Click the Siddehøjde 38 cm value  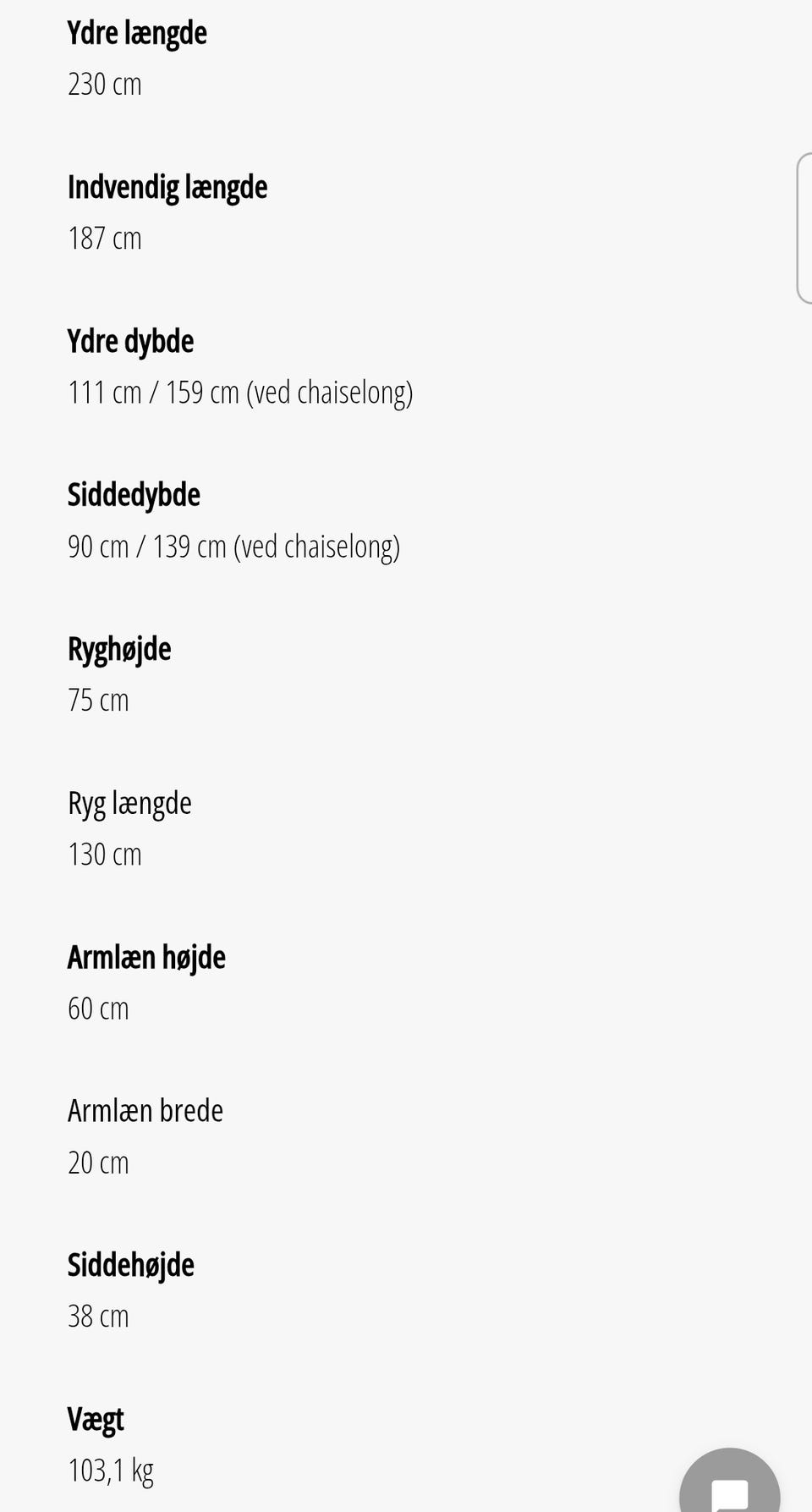point(98,1316)
